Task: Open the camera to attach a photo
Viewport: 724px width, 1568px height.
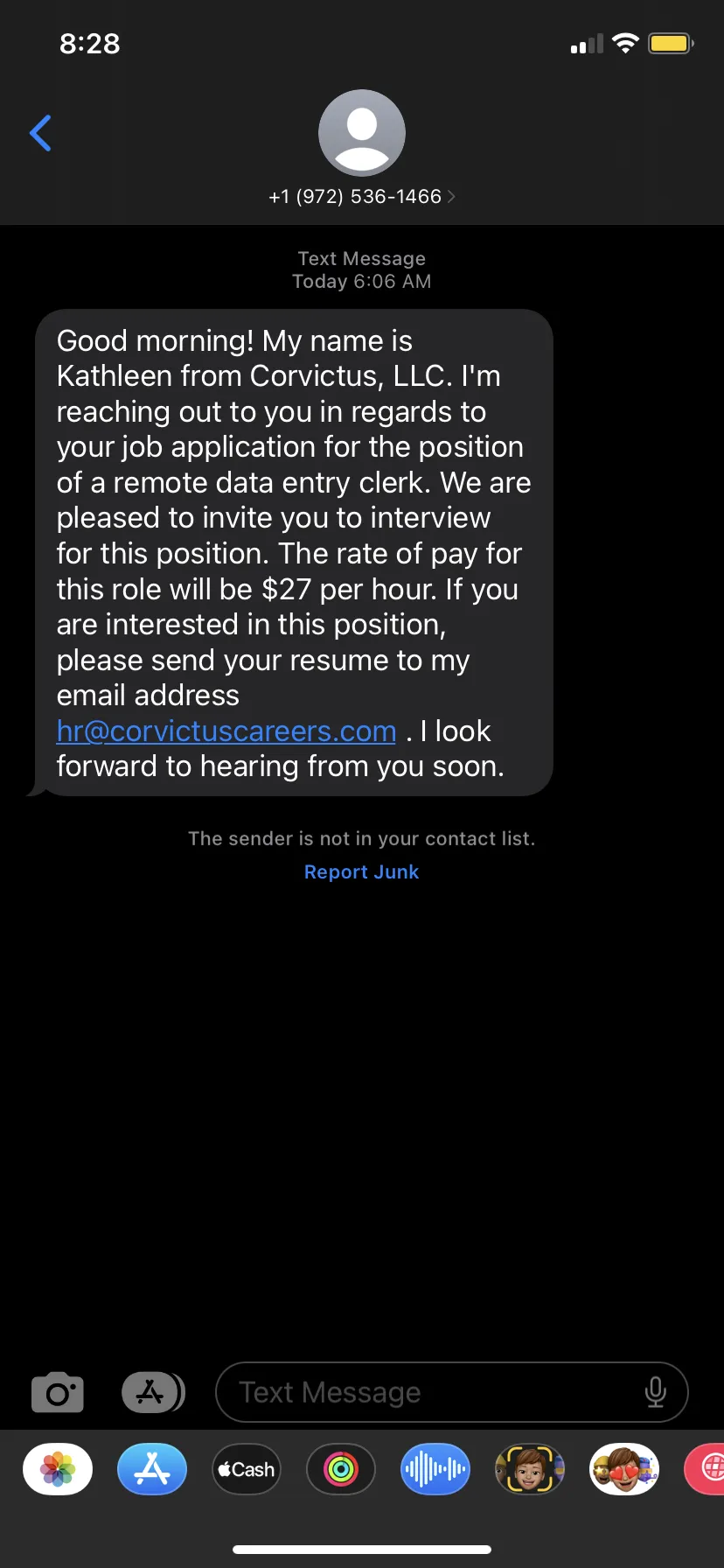Action: point(58,1392)
